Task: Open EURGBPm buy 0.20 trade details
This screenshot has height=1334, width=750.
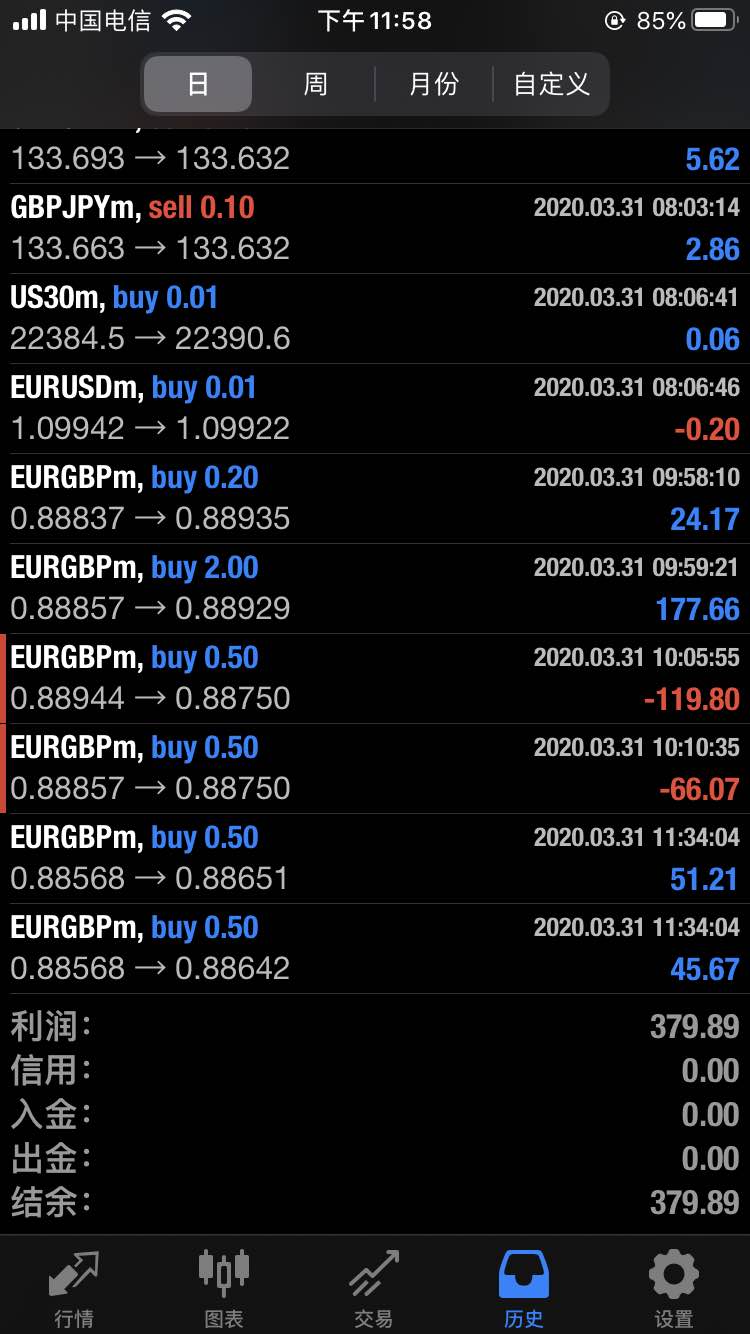Action: click(x=375, y=498)
